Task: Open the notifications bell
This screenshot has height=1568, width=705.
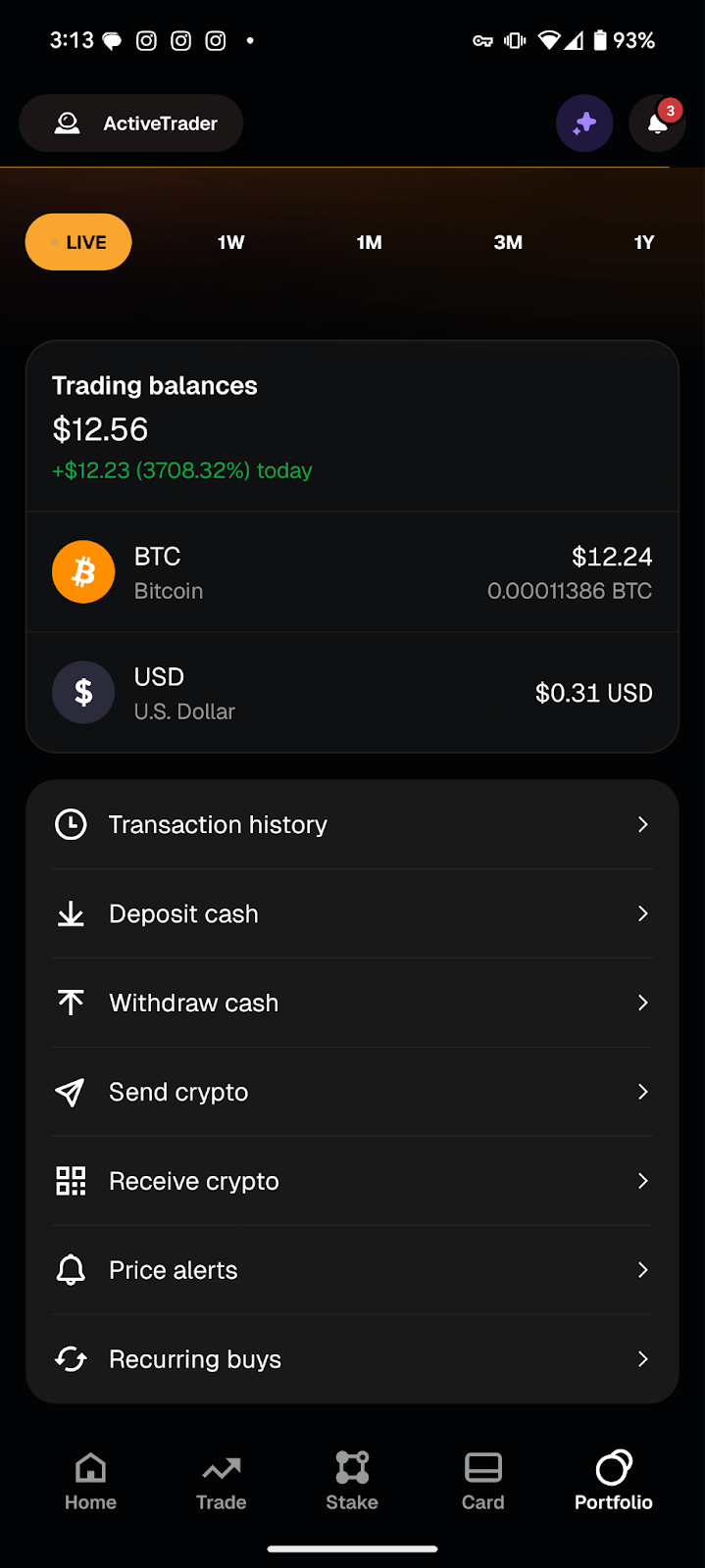Action: coord(657,123)
